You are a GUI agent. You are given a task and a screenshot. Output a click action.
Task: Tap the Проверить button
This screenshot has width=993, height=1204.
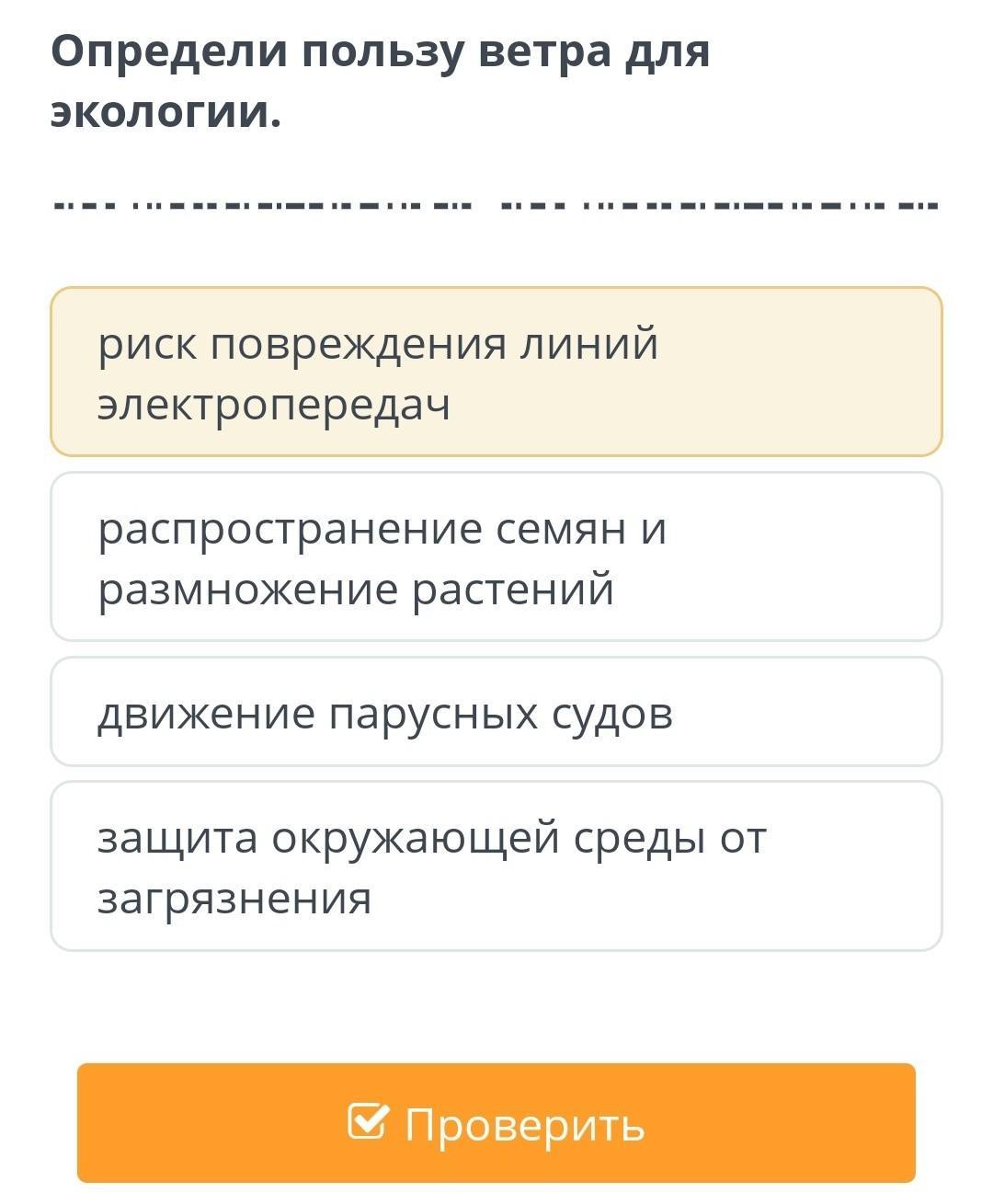496,1123
